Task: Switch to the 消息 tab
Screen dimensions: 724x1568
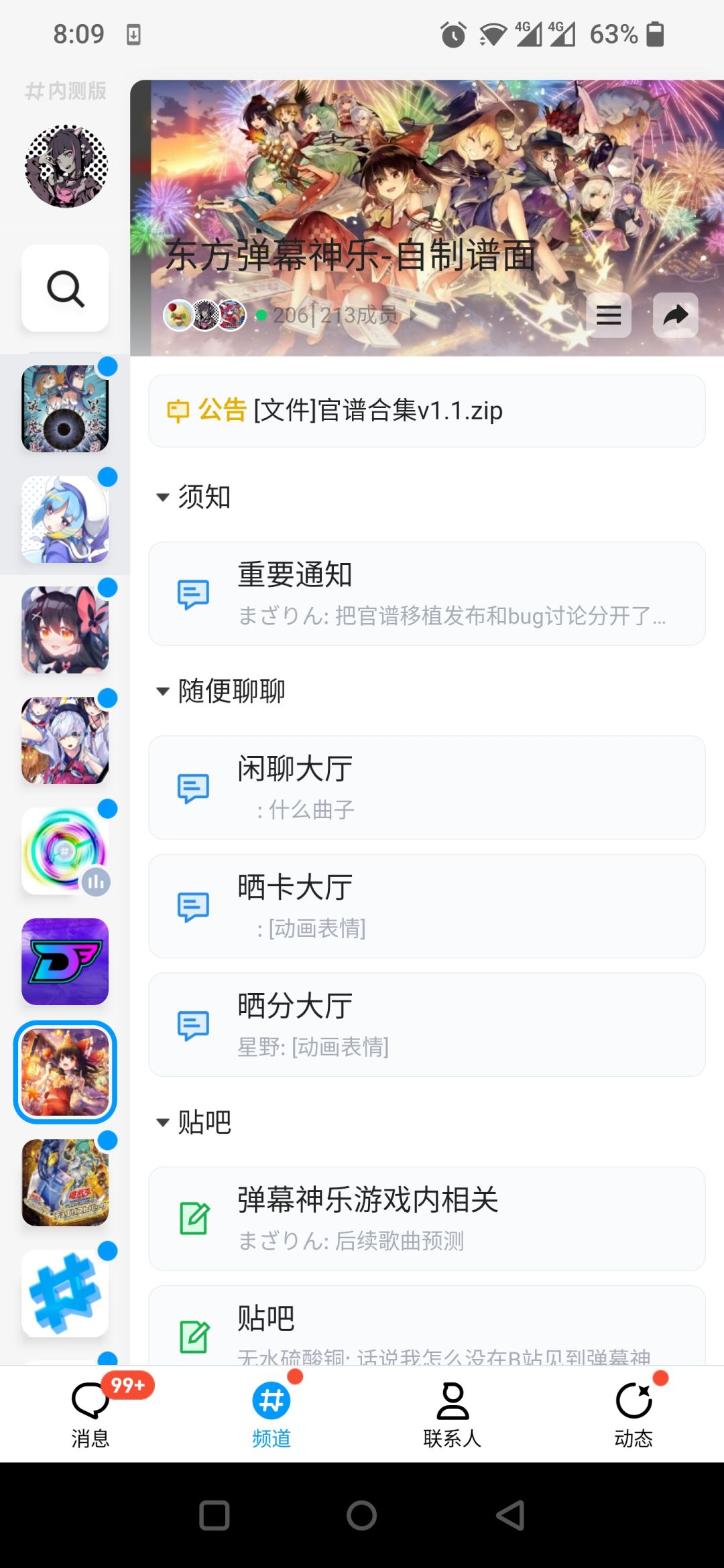Action: click(90, 1414)
